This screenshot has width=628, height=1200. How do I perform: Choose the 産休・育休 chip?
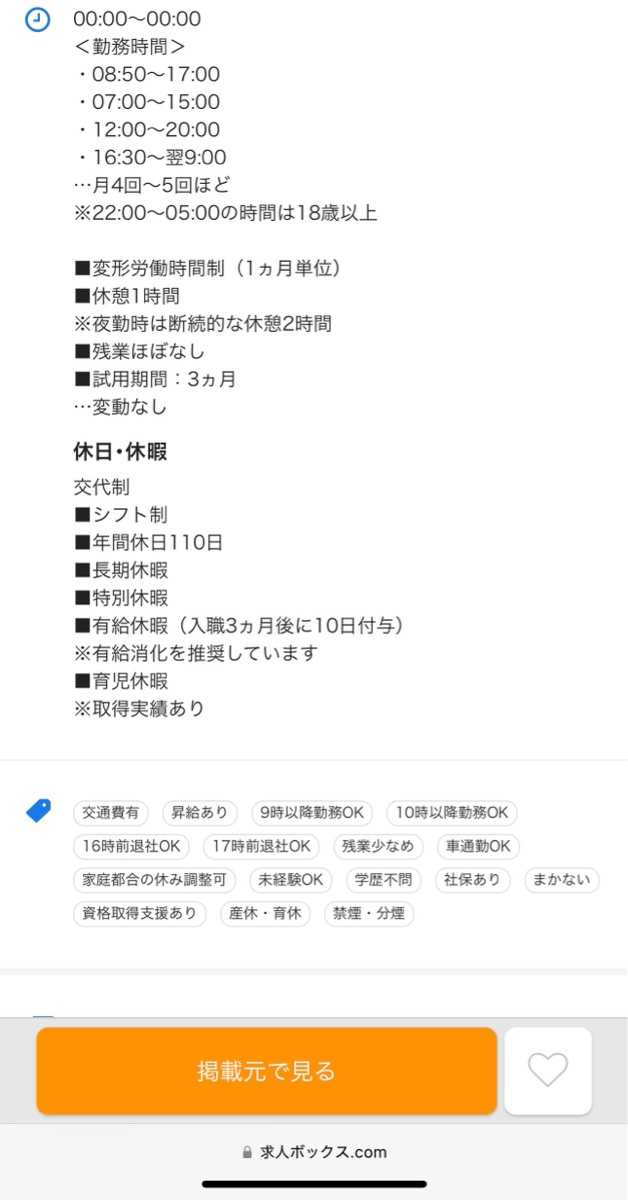click(265, 913)
